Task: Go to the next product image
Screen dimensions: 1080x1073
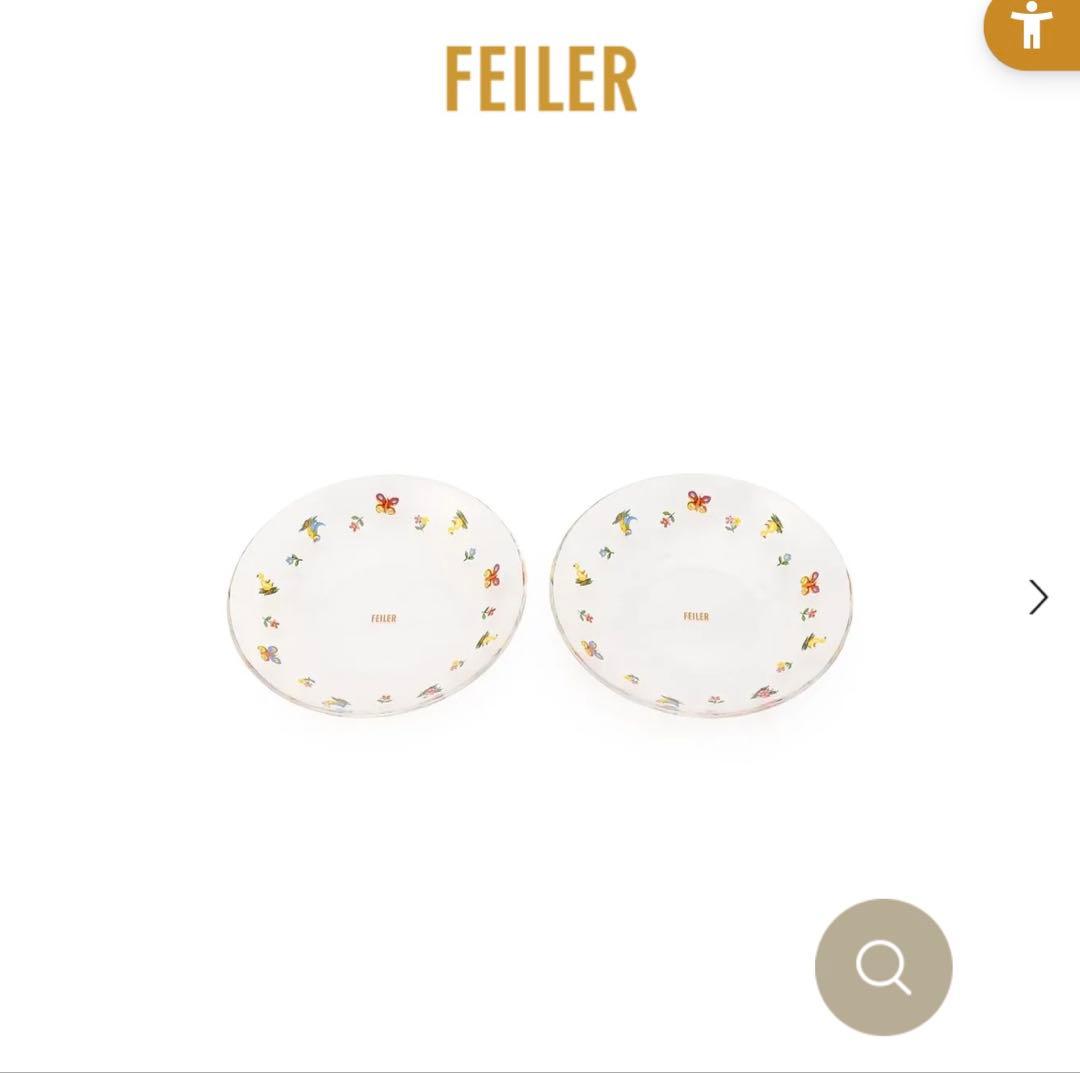Action: [1038, 597]
